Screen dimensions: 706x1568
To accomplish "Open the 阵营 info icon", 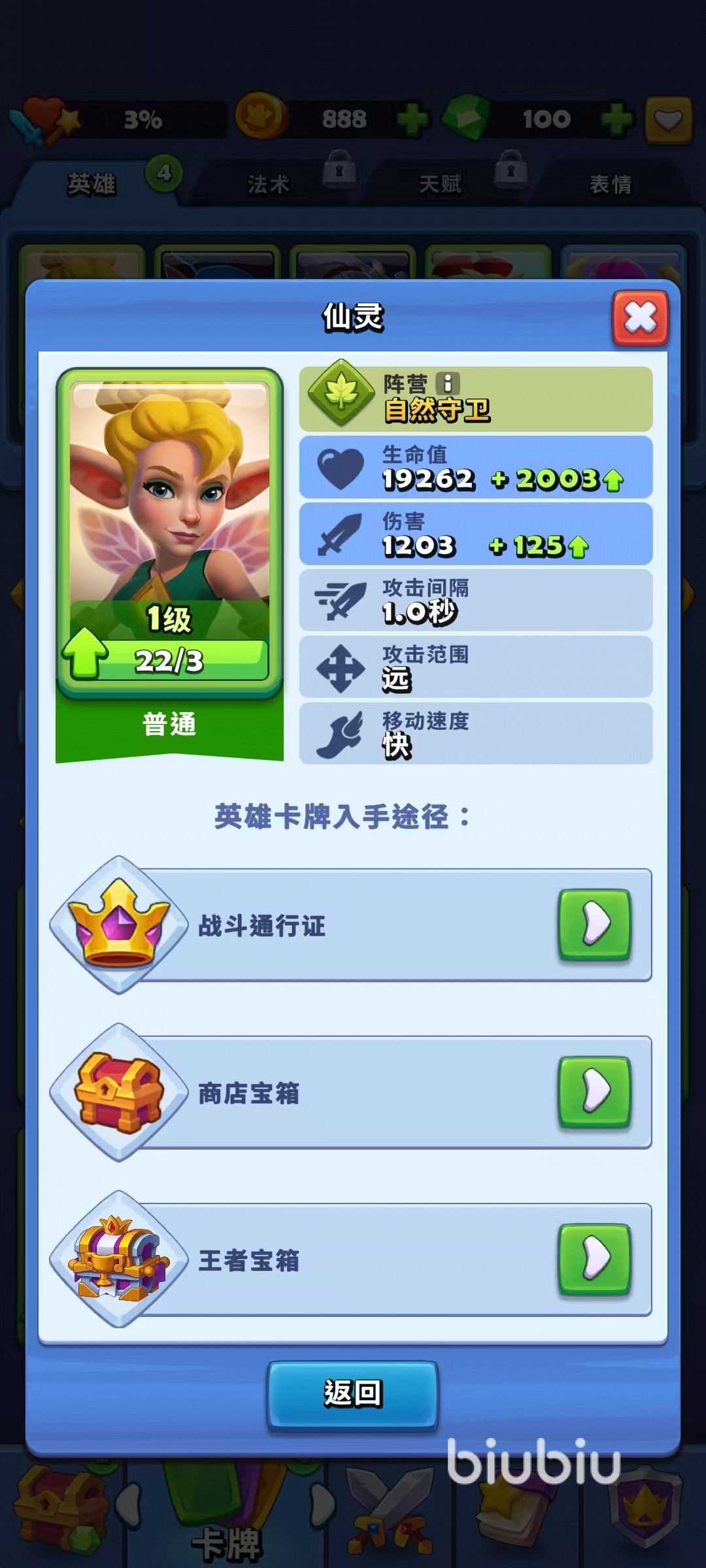I will pyautogui.click(x=448, y=383).
